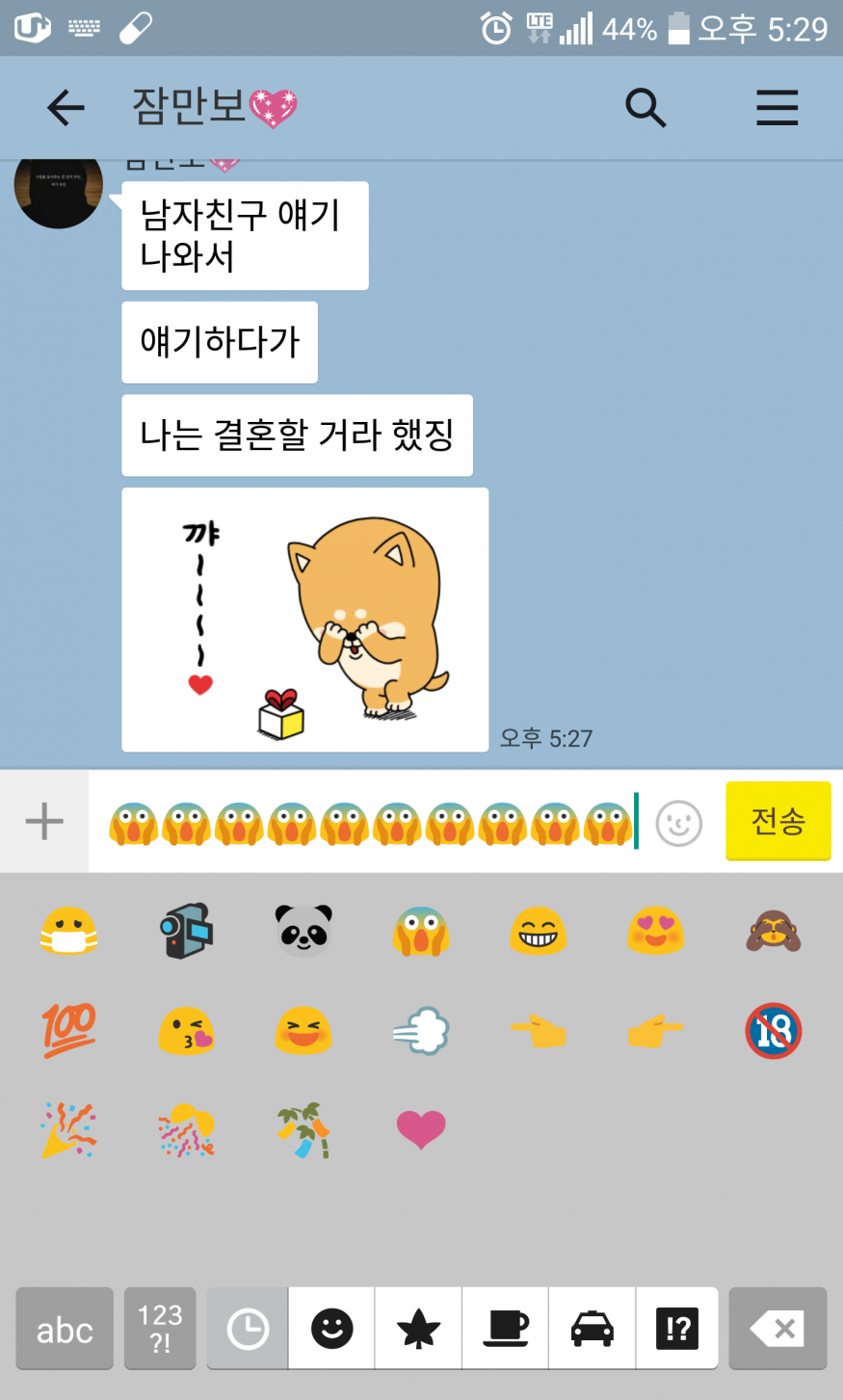This screenshot has height=1400, width=843.
Task: Switch keyboard to abc letters
Action: coord(65,1329)
